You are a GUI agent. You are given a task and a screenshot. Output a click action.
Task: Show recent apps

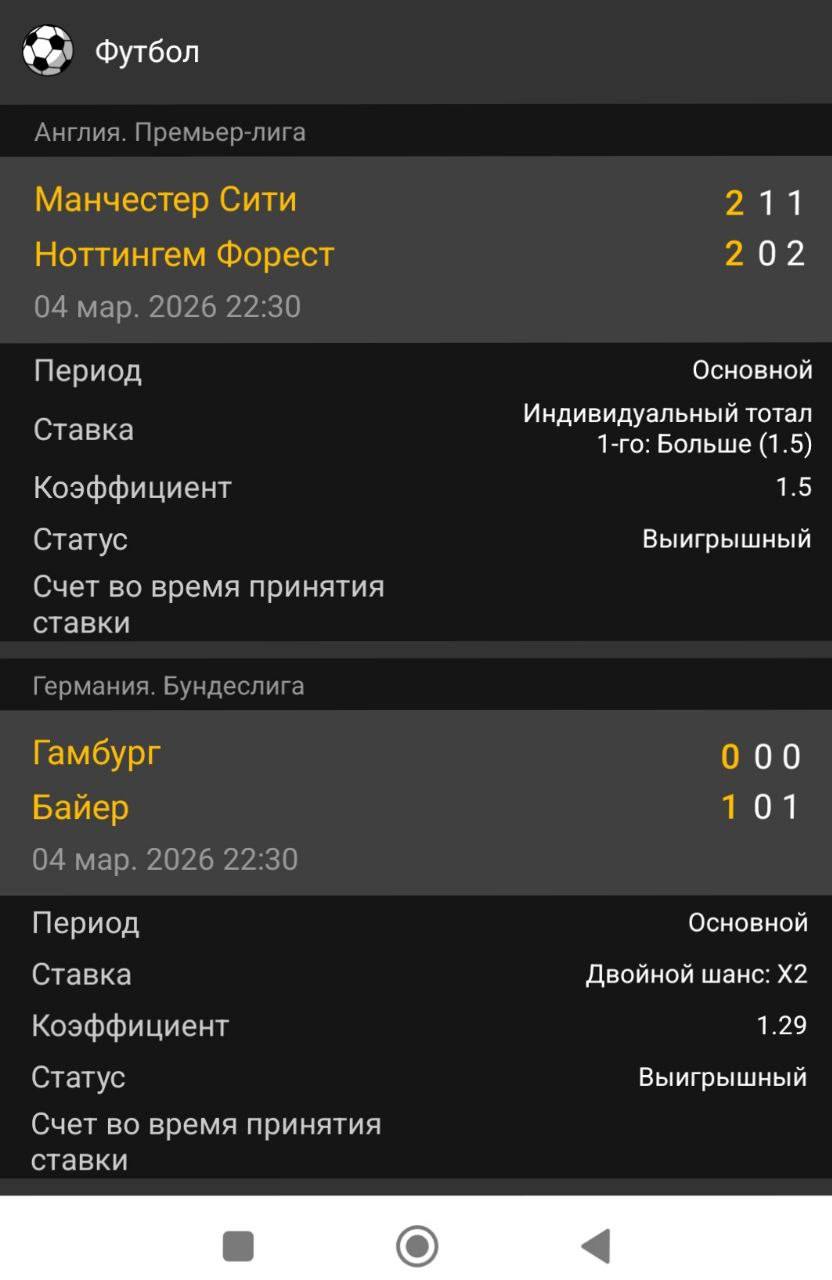pyautogui.click(x=238, y=1246)
